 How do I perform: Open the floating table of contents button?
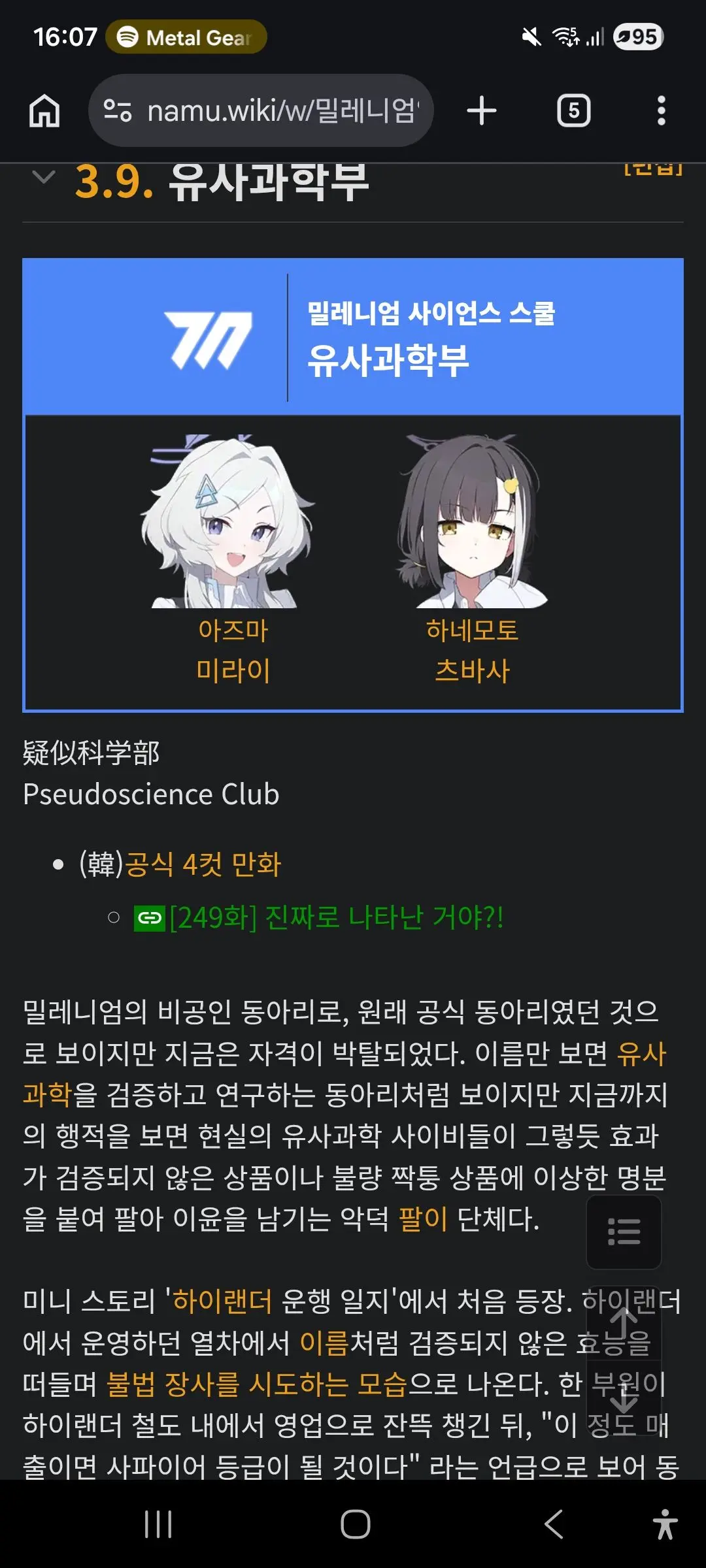(x=624, y=1232)
